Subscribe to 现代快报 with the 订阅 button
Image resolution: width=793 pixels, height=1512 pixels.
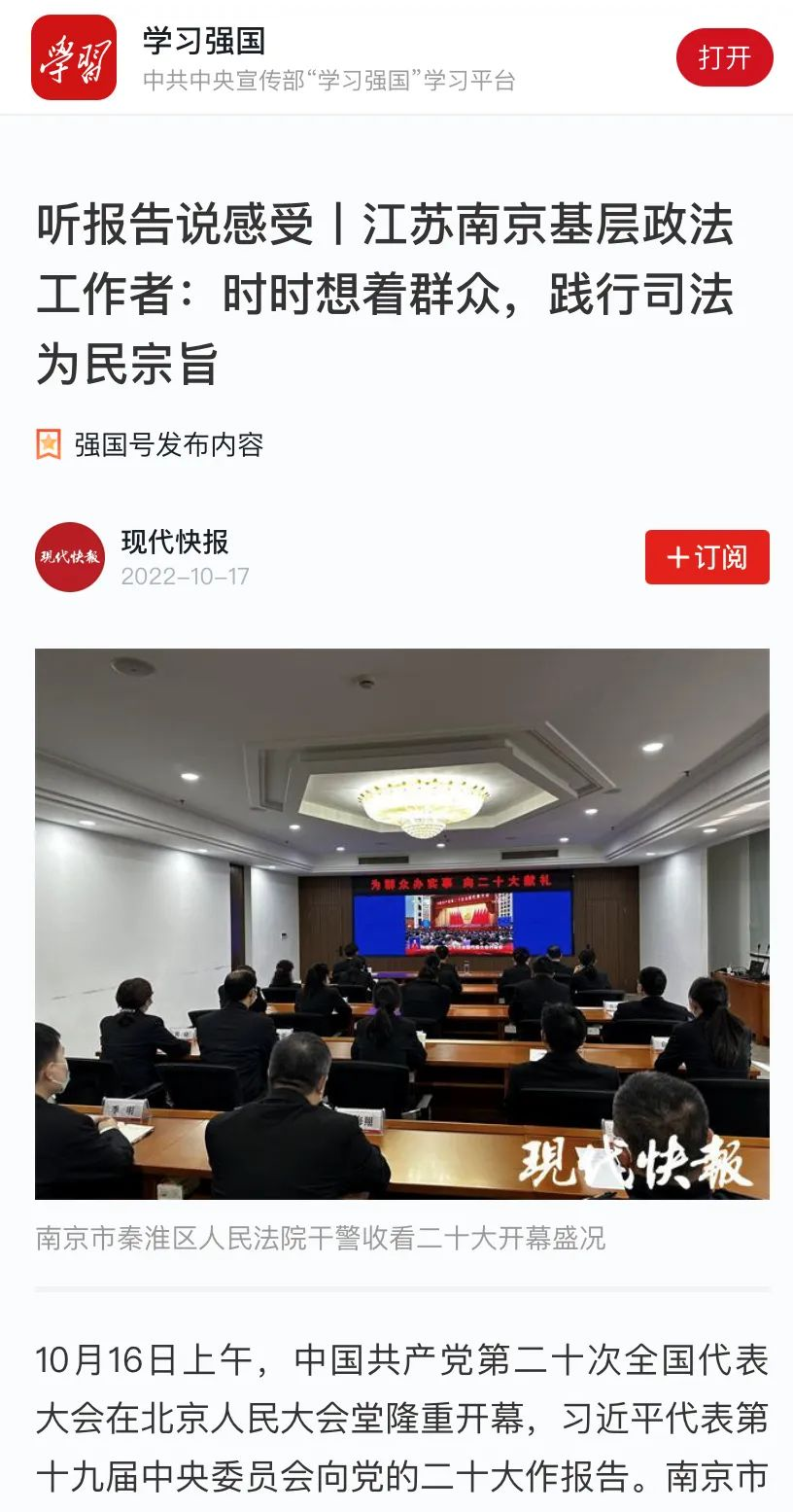point(707,557)
